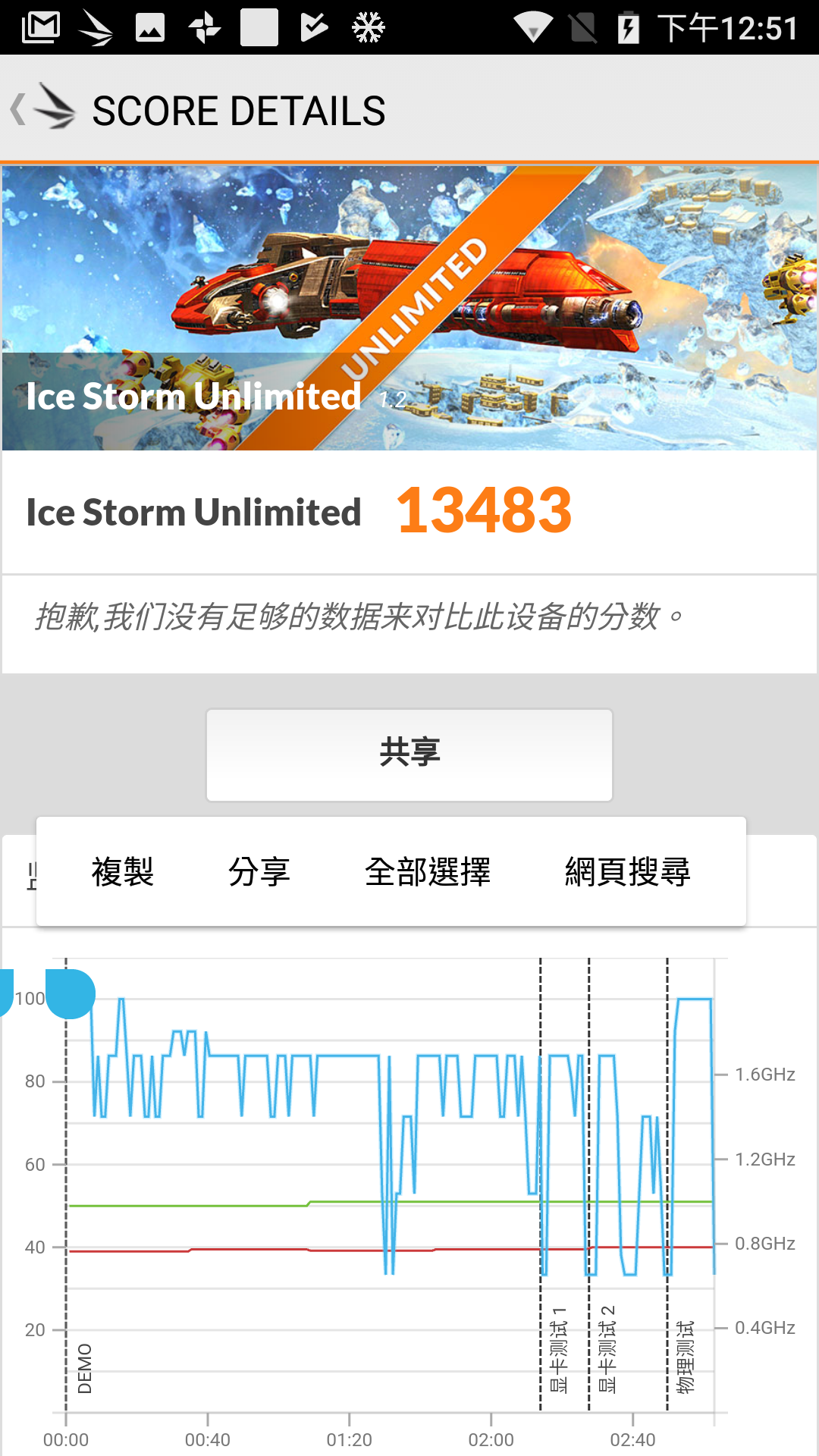Go back from Score Details
Screen dimensions: 819x1456
42,110
